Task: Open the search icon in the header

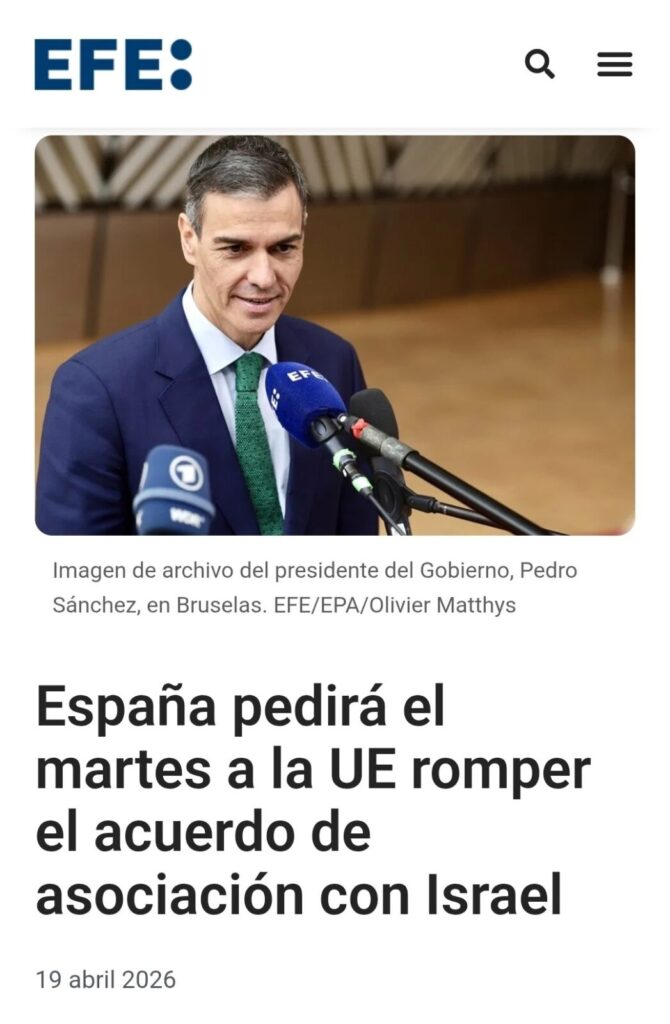Action: [x=539, y=64]
